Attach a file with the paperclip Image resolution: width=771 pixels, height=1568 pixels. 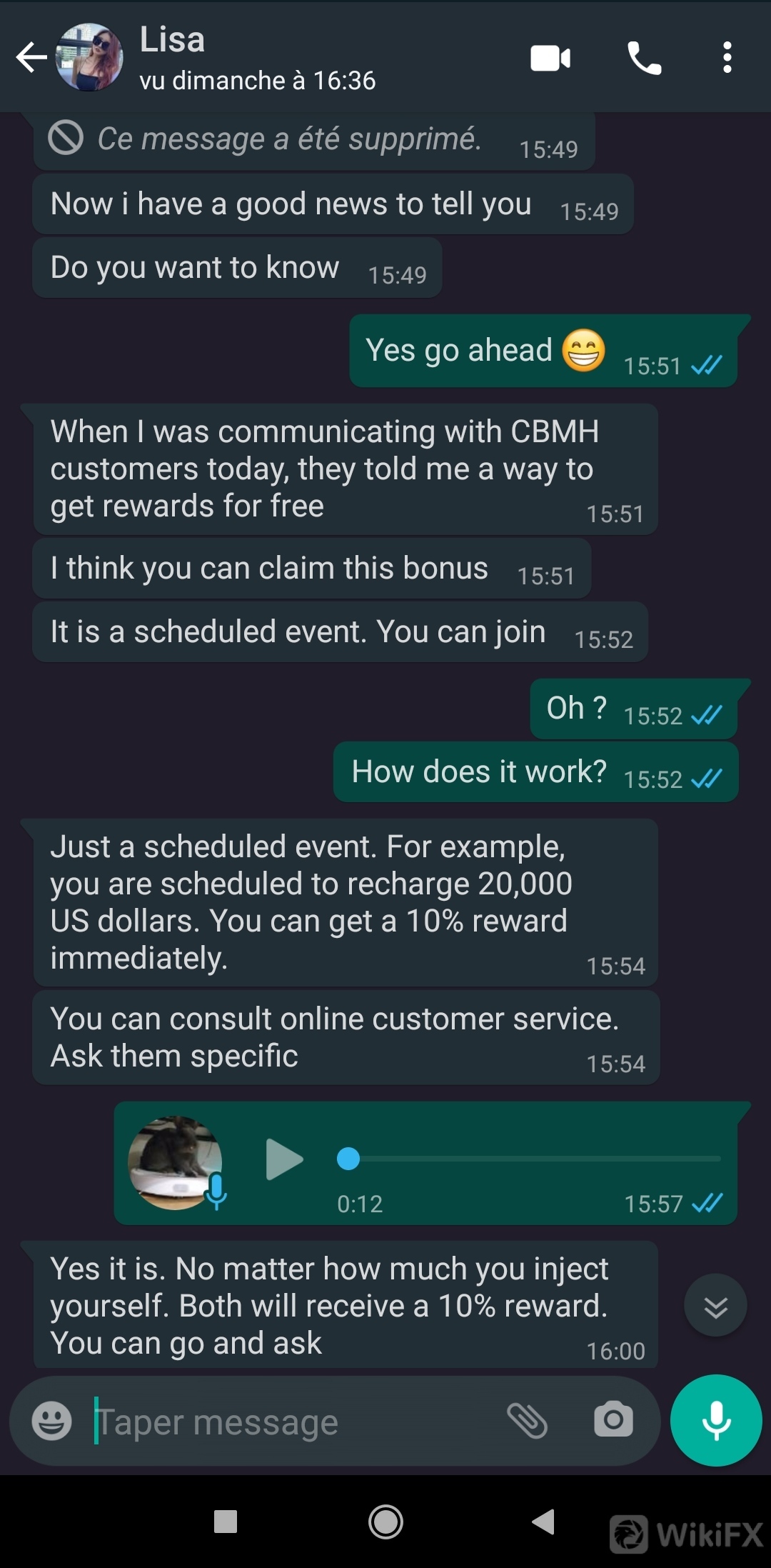tap(527, 1420)
